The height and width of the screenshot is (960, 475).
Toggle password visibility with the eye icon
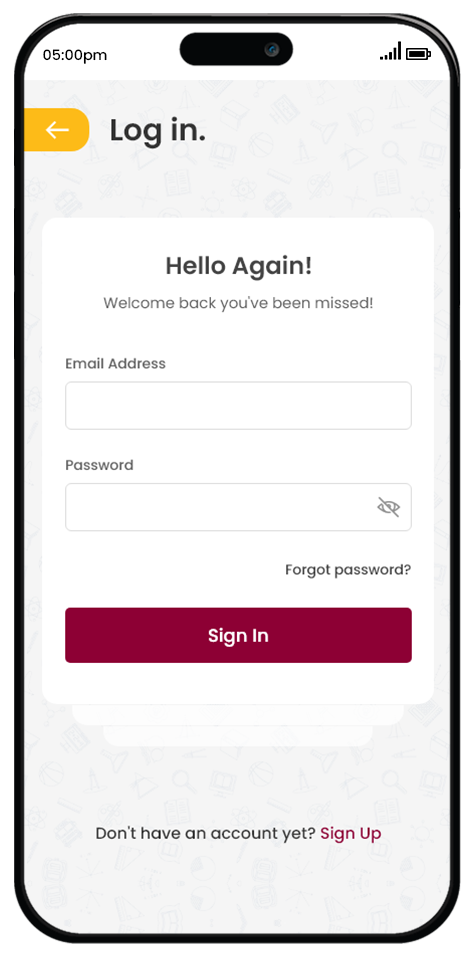click(x=388, y=507)
